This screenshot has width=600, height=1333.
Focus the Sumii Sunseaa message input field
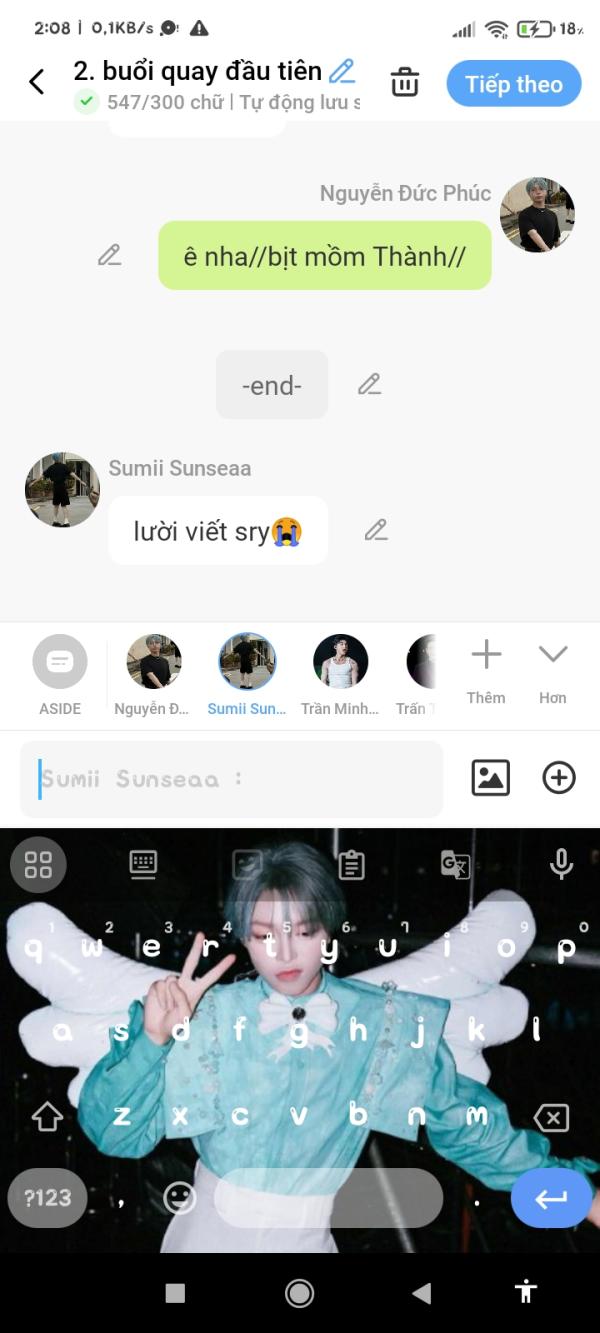point(230,779)
